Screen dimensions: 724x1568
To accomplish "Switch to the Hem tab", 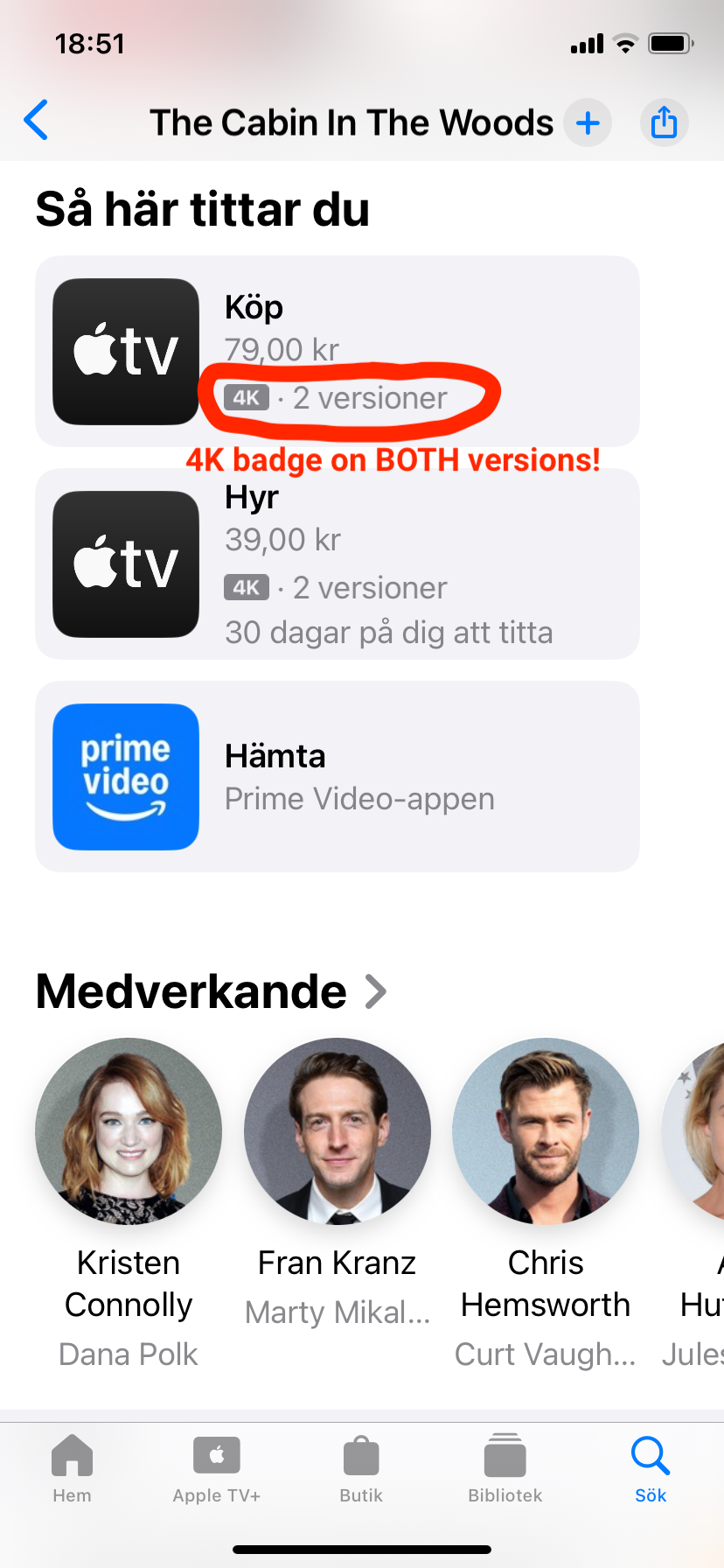I will (x=72, y=1469).
